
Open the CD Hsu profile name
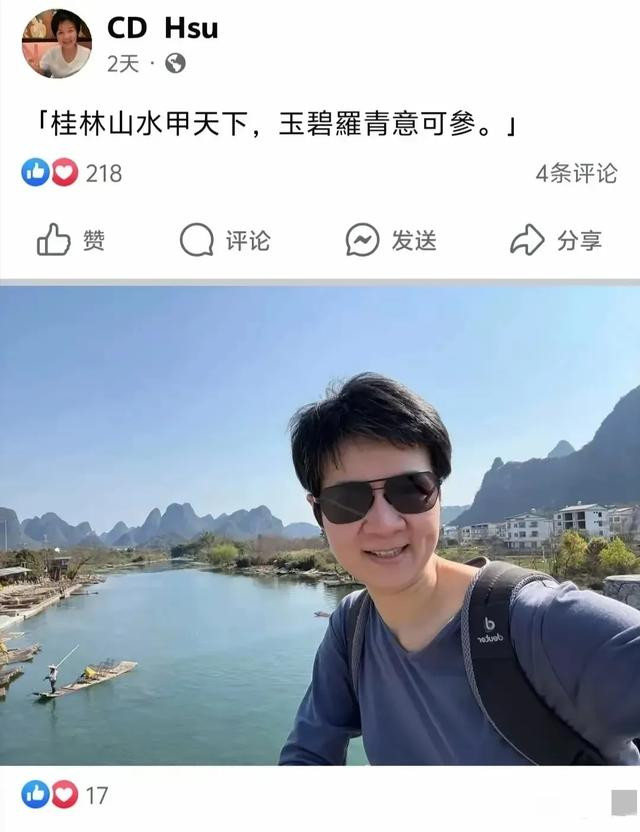point(162,28)
